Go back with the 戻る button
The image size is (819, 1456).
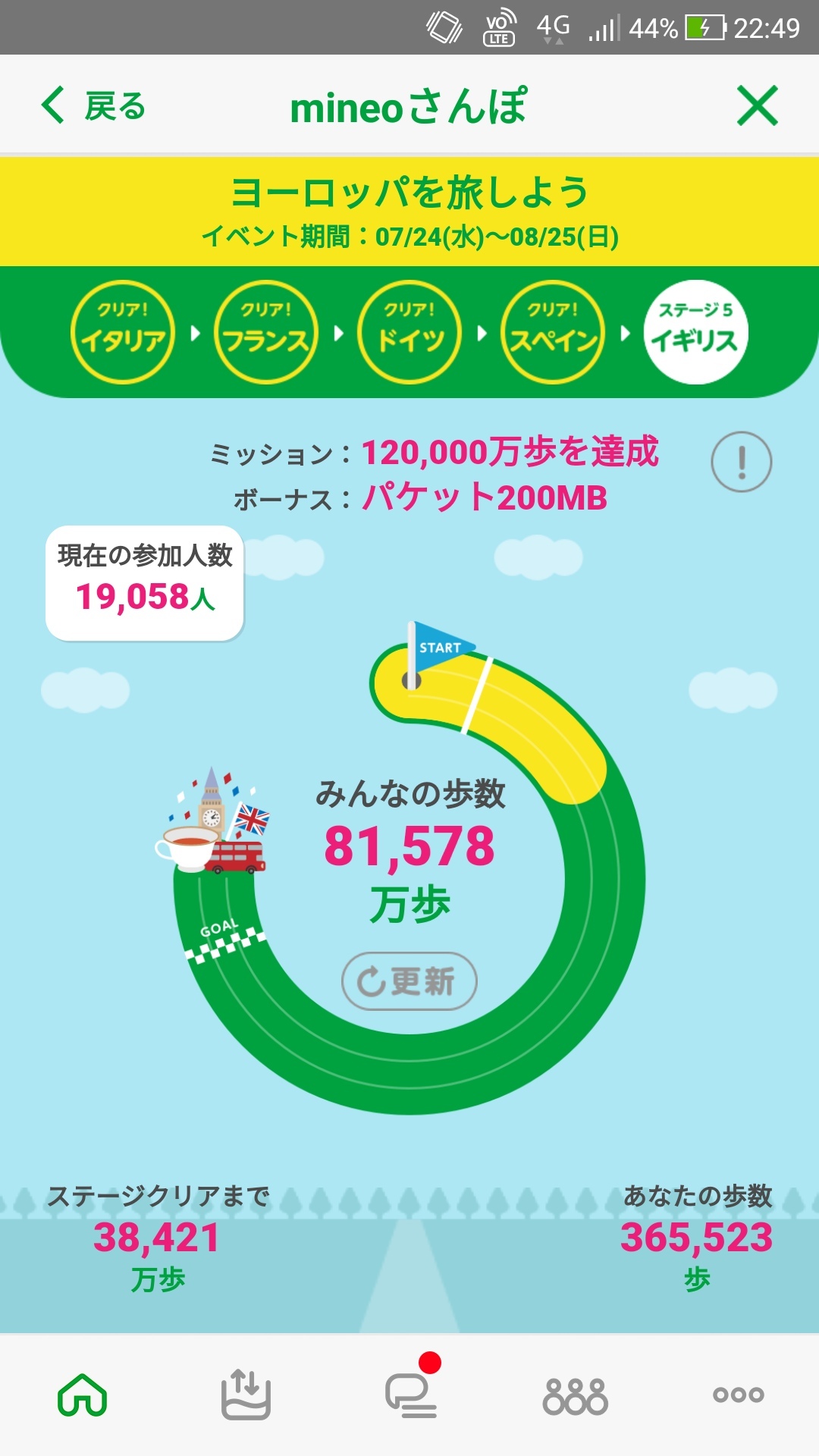click(x=93, y=105)
